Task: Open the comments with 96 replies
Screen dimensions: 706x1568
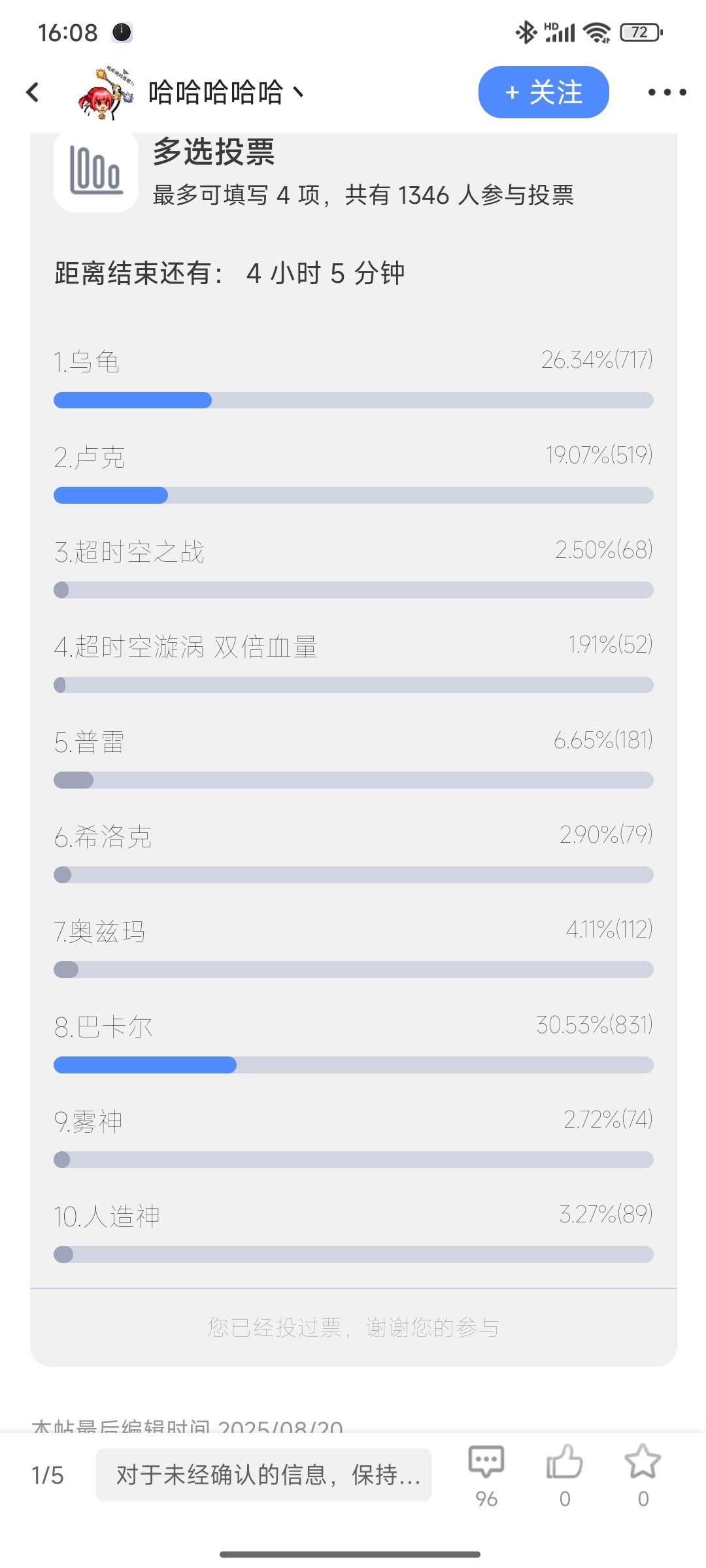Action: click(486, 1475)
